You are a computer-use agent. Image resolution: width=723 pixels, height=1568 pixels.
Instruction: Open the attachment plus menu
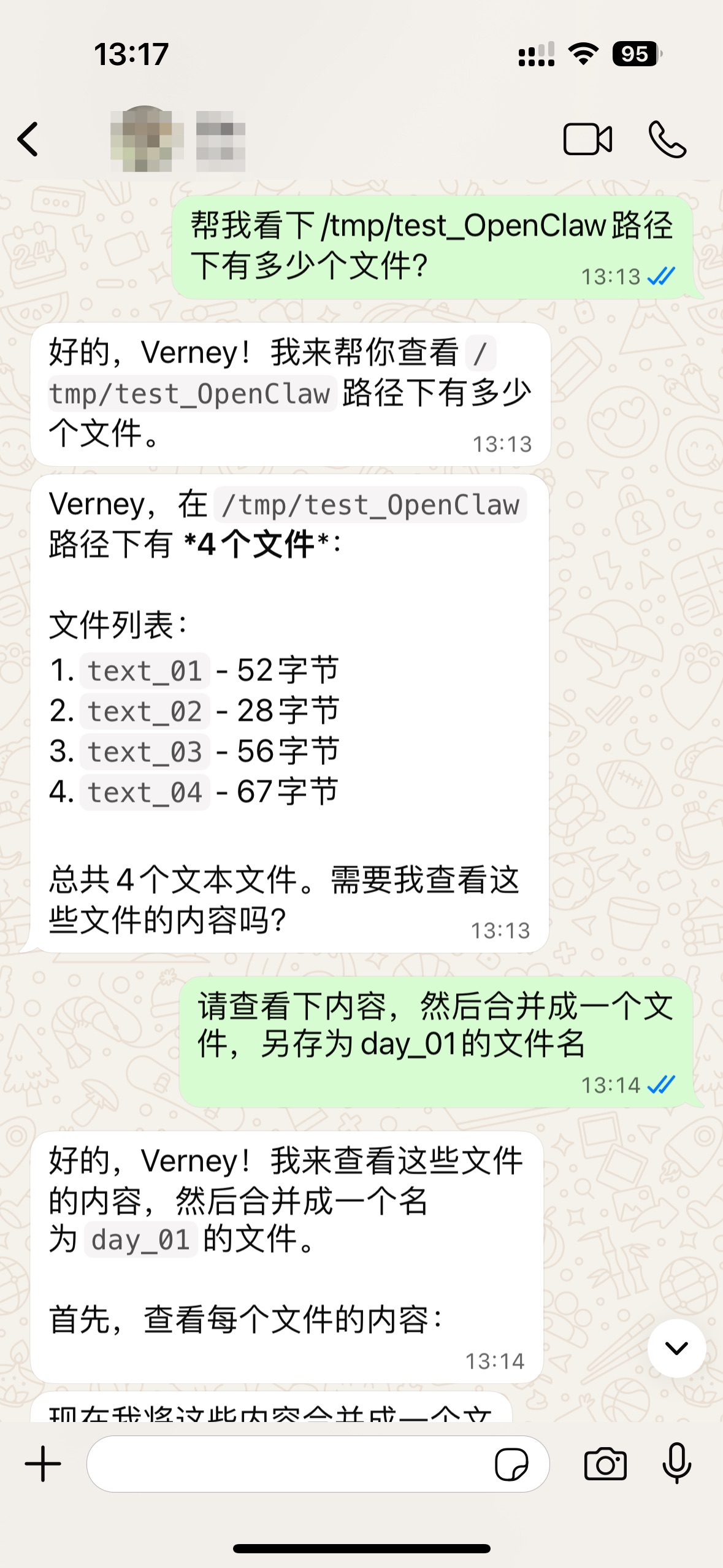coord(43,1464)
